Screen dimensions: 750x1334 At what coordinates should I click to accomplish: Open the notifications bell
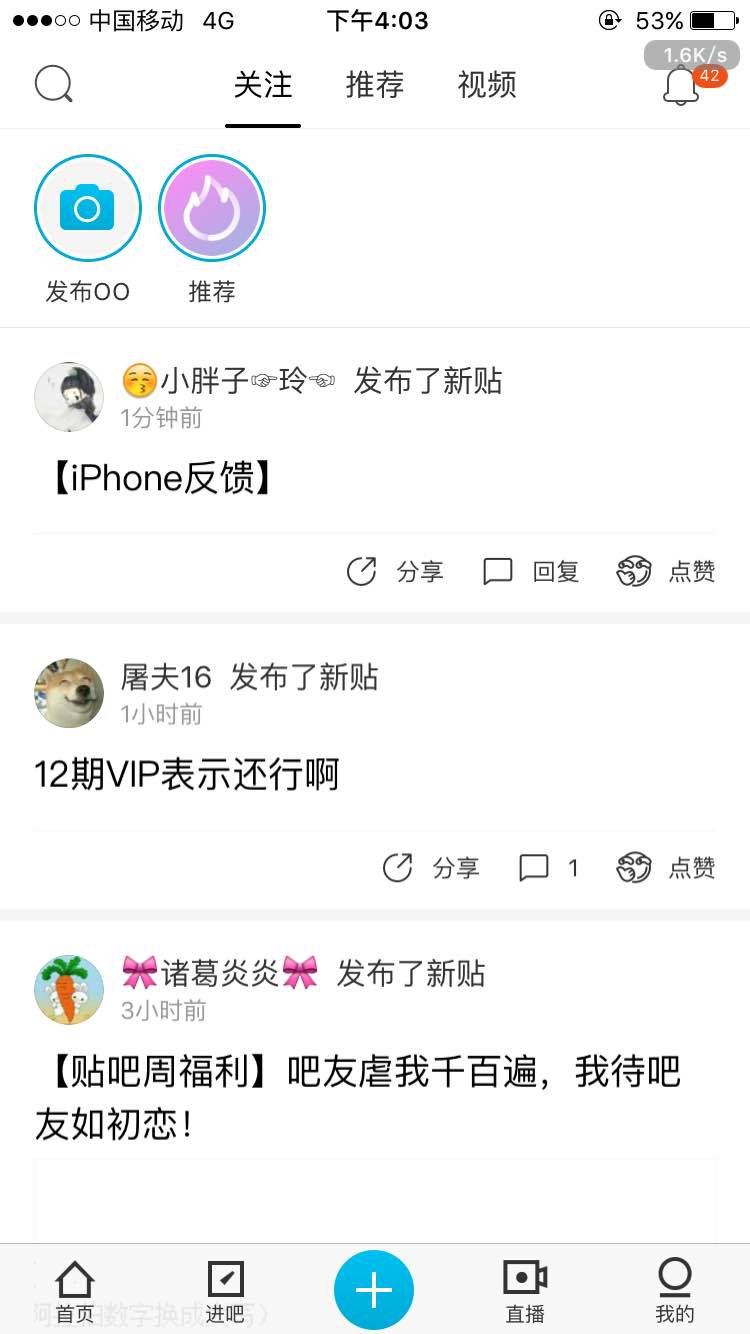pos(682,86)
